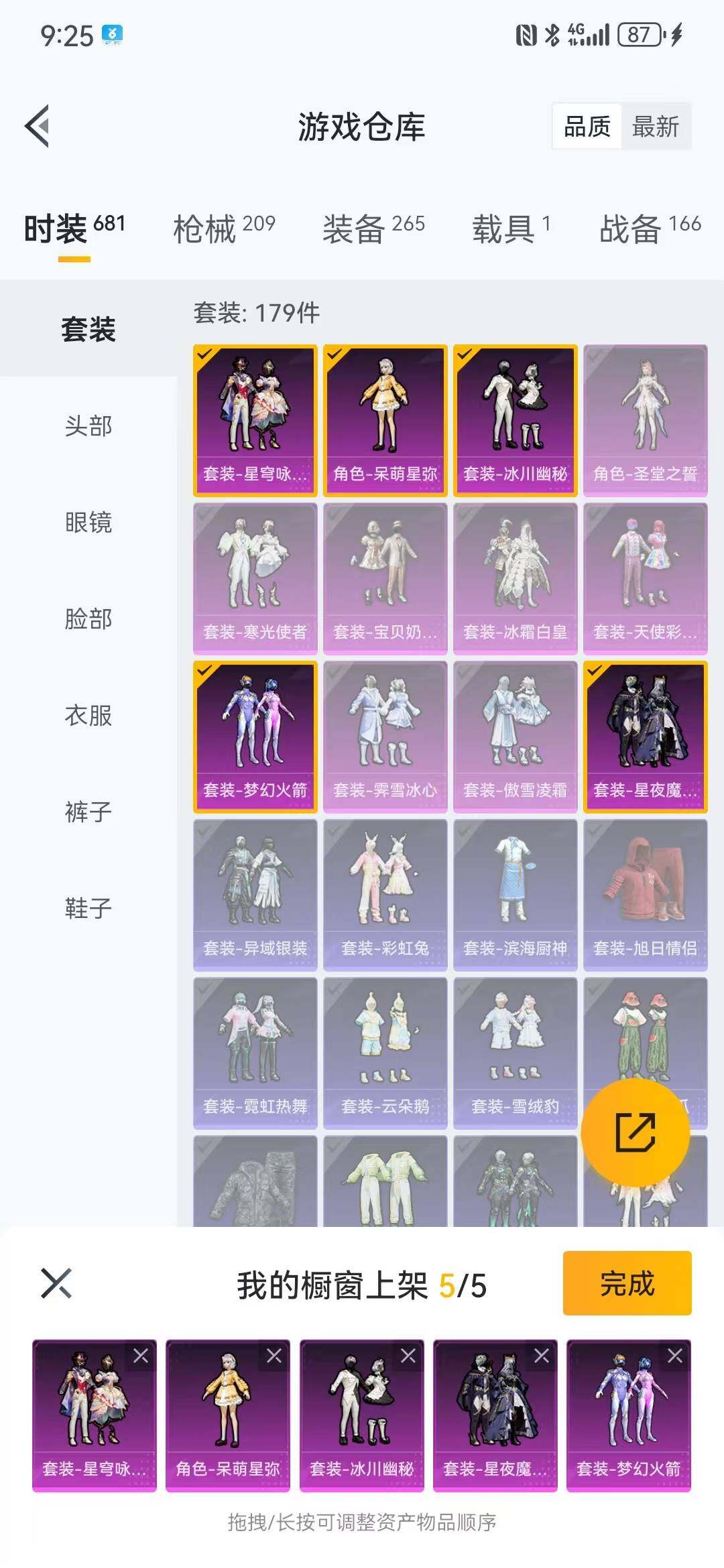This screenshot has width=724, height=1568.
Task: Open the 载具 tab
Action: (511, 228)
